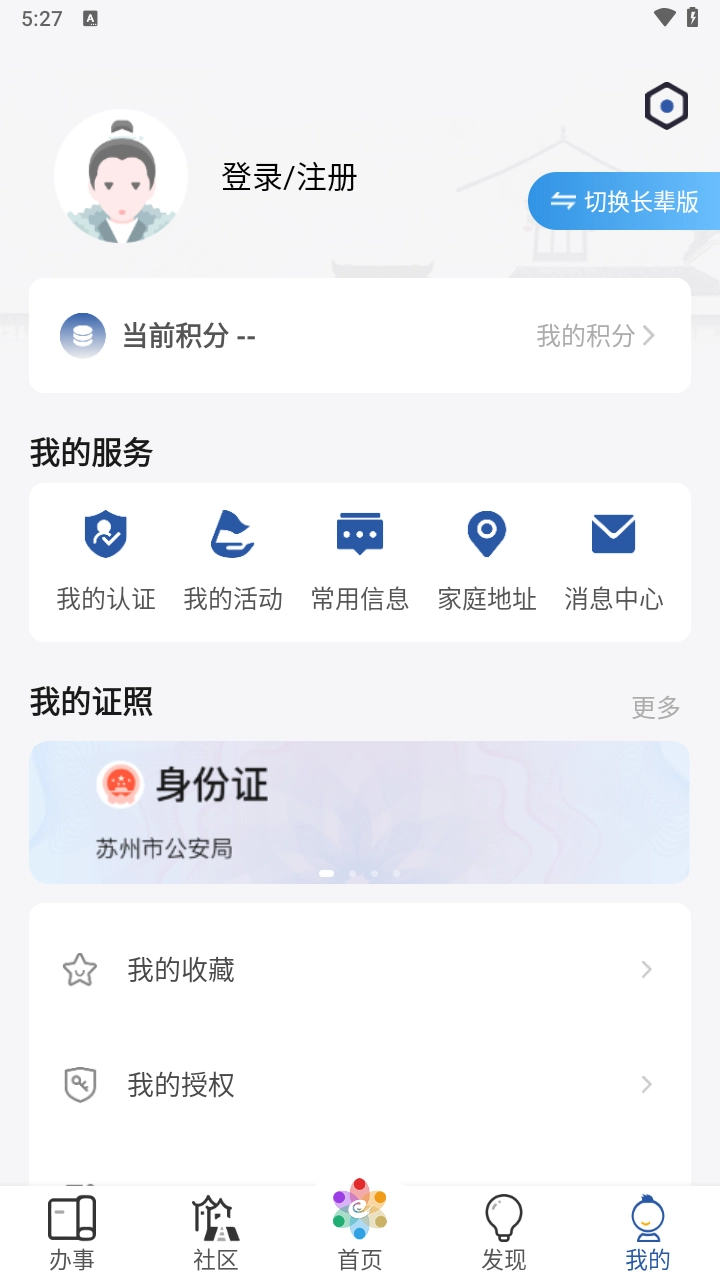720x1280 pixels.
Task: Tap the profile avatar picture
Action: 121,177
